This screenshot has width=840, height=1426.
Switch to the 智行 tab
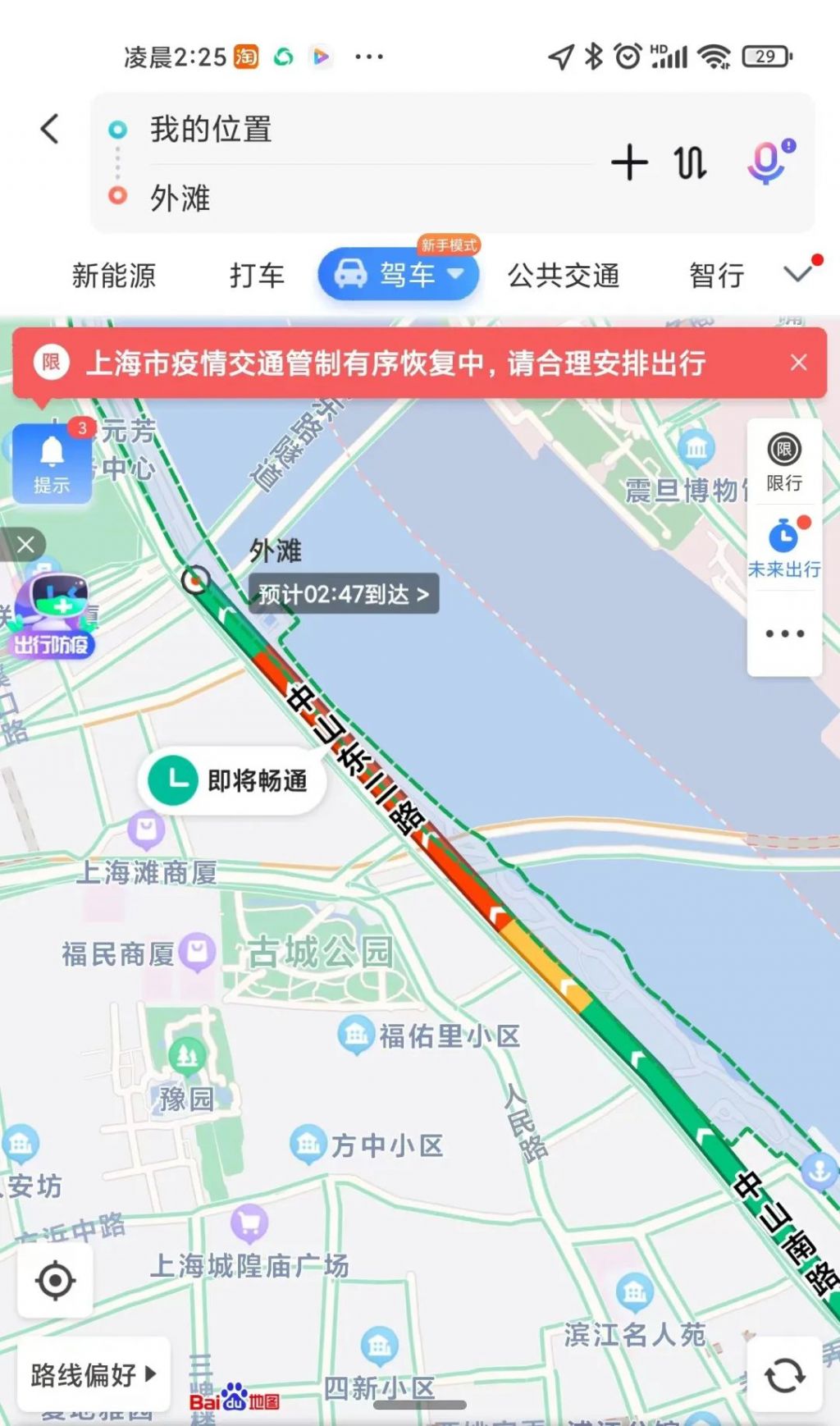click(x=716, y=276)
